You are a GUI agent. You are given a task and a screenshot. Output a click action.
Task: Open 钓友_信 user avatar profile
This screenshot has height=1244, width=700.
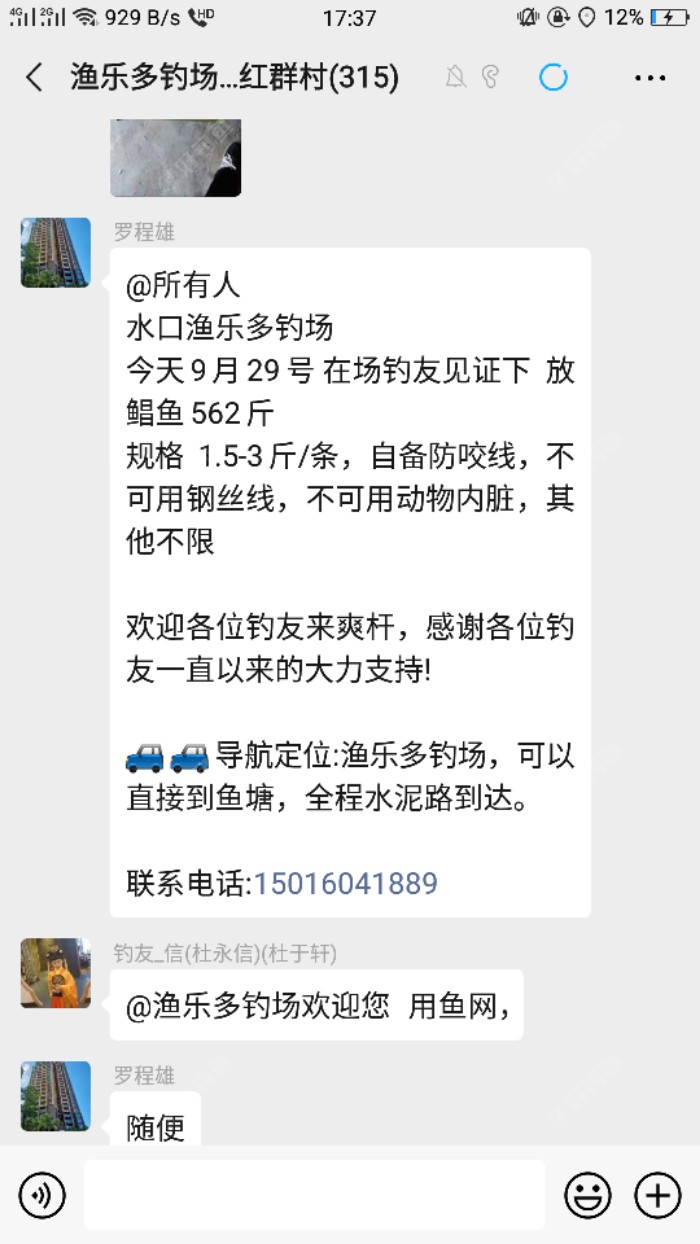pyautogui.click(x=55, y=973)
